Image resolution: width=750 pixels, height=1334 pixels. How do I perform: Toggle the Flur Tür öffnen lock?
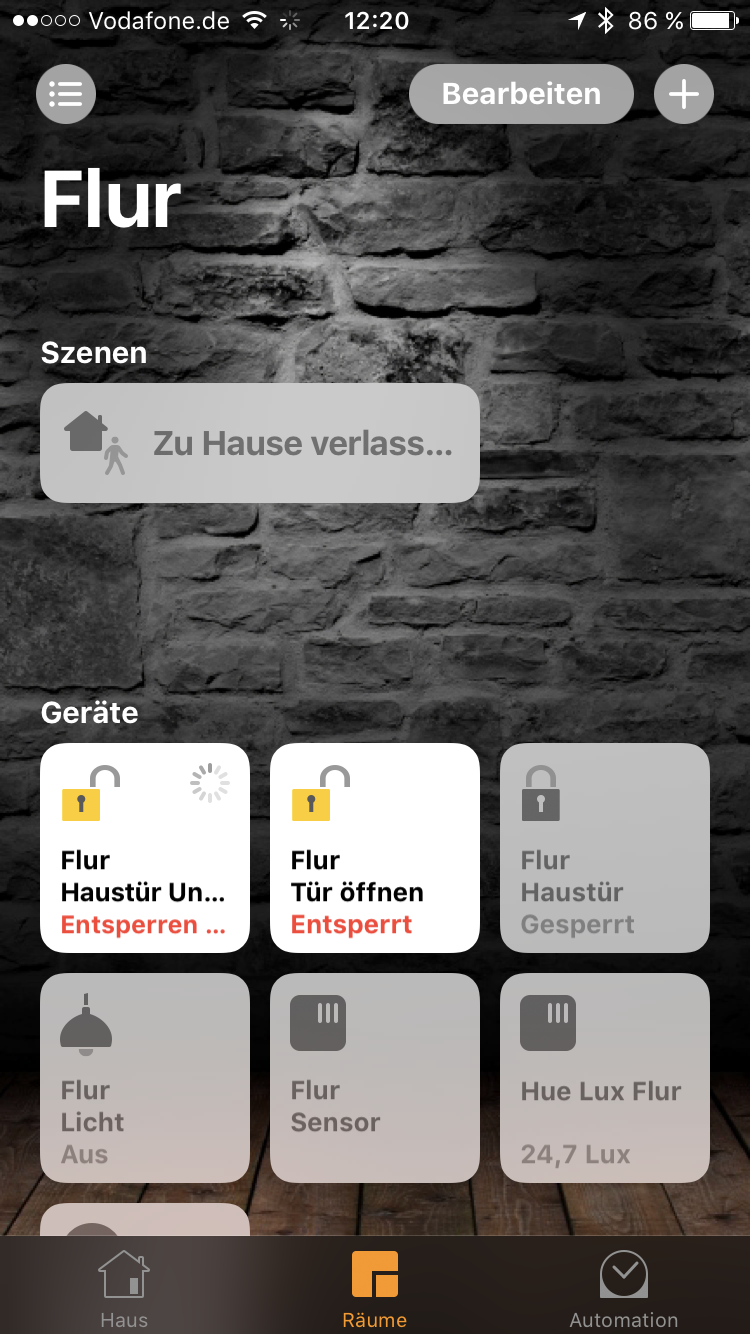[375, 848]
